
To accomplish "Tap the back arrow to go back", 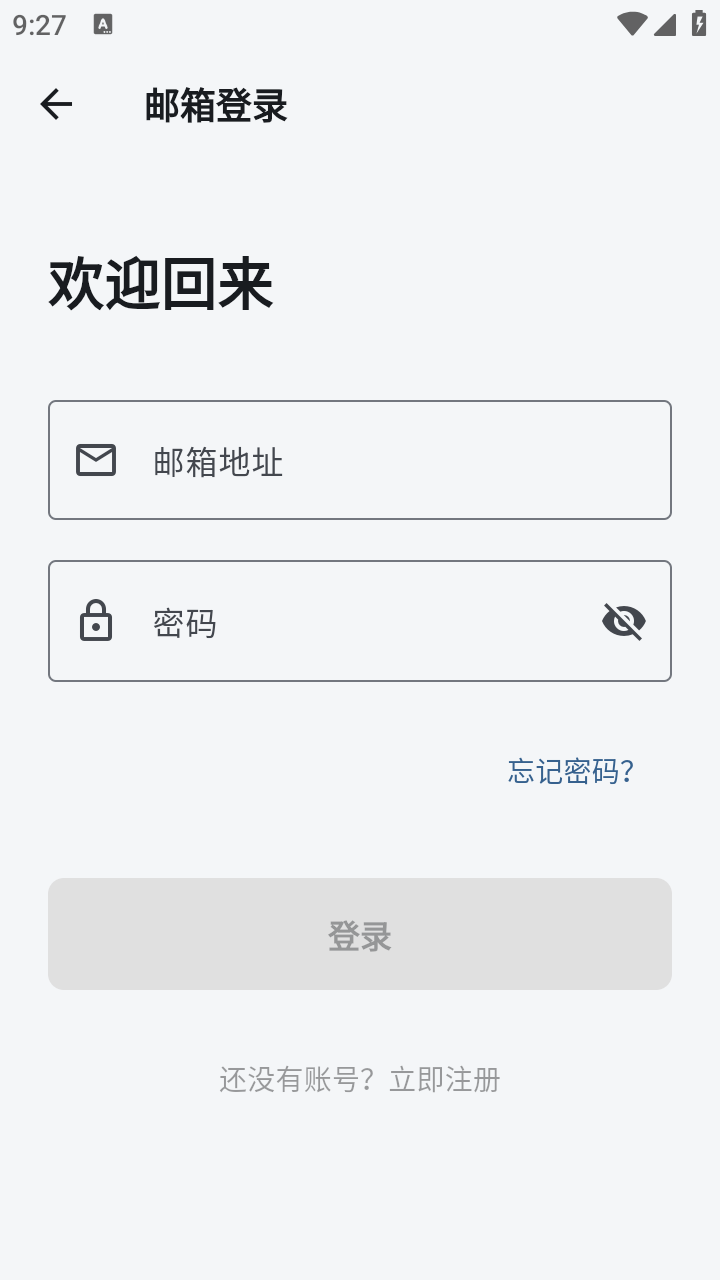I will [x=55, y=103].
